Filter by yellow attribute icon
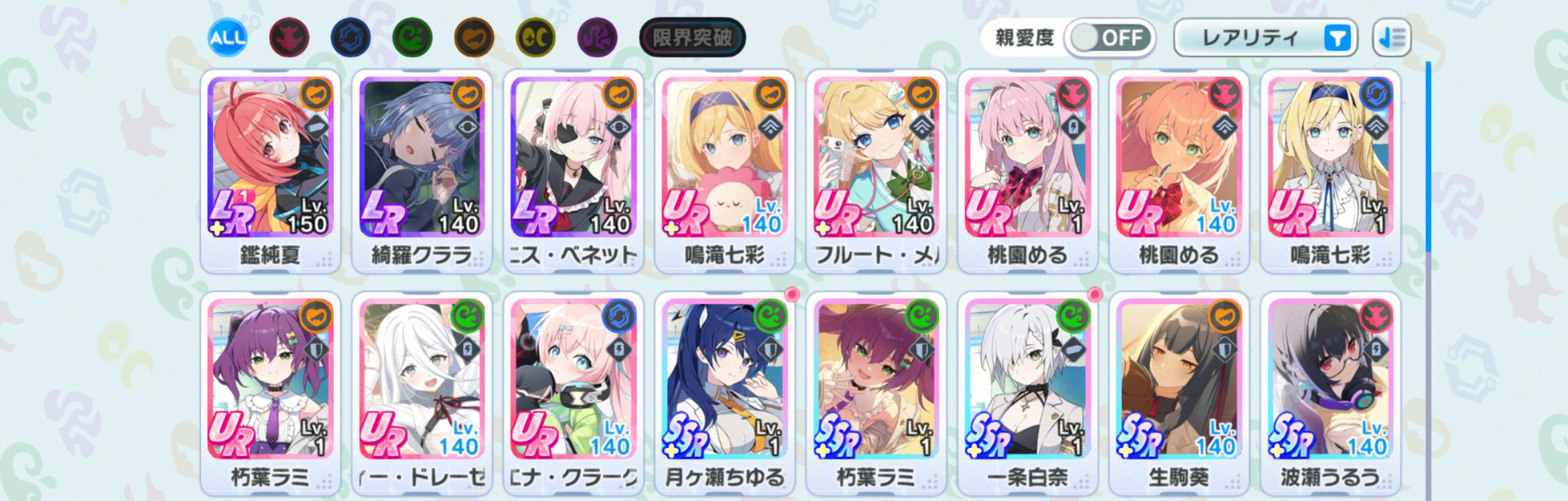The height and width of the screenshot is (501, 1568). tap(535, 38)
